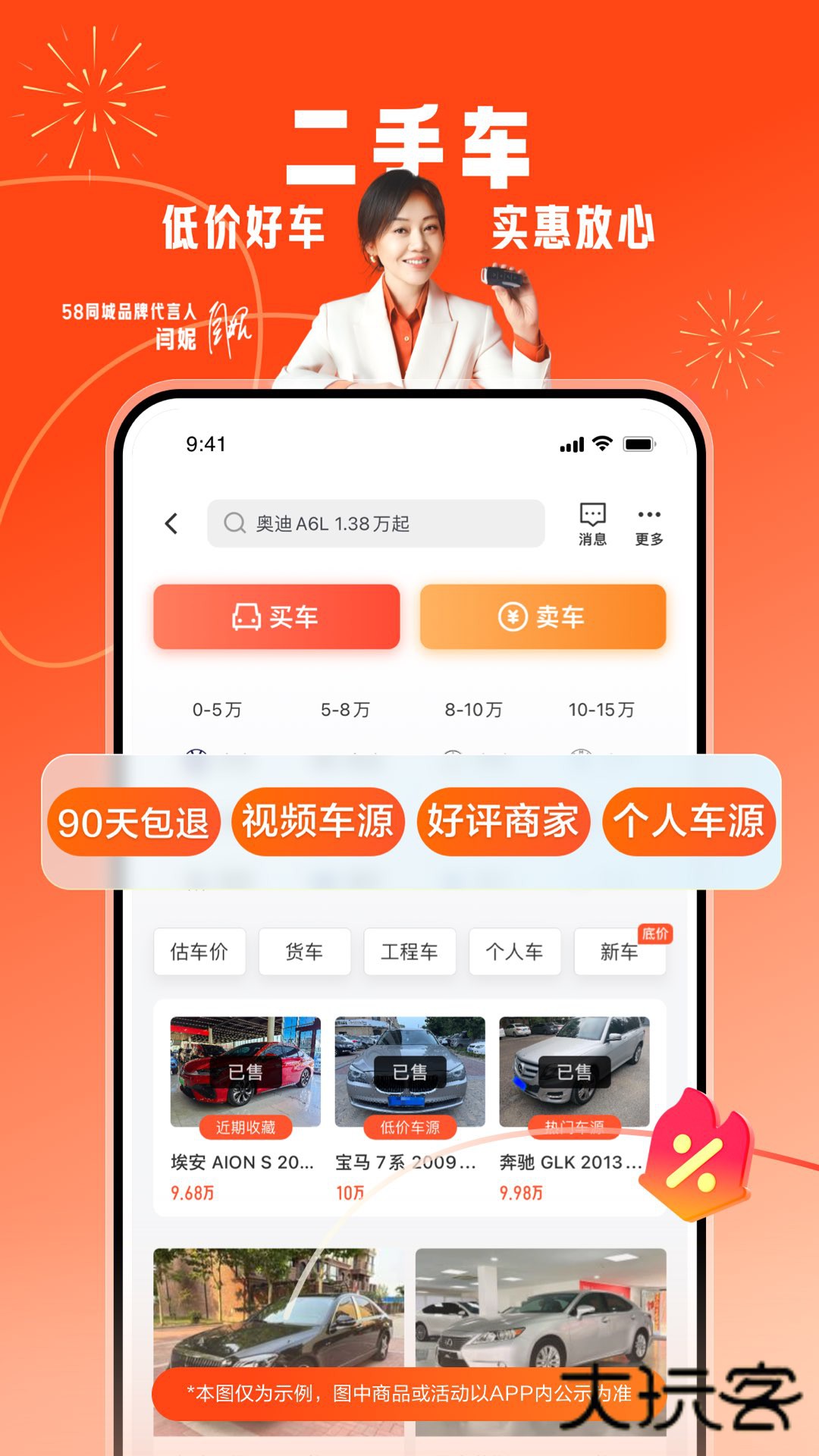
Task: Open the 新车 filter with 底价 badge
Action: coord(620,952)
